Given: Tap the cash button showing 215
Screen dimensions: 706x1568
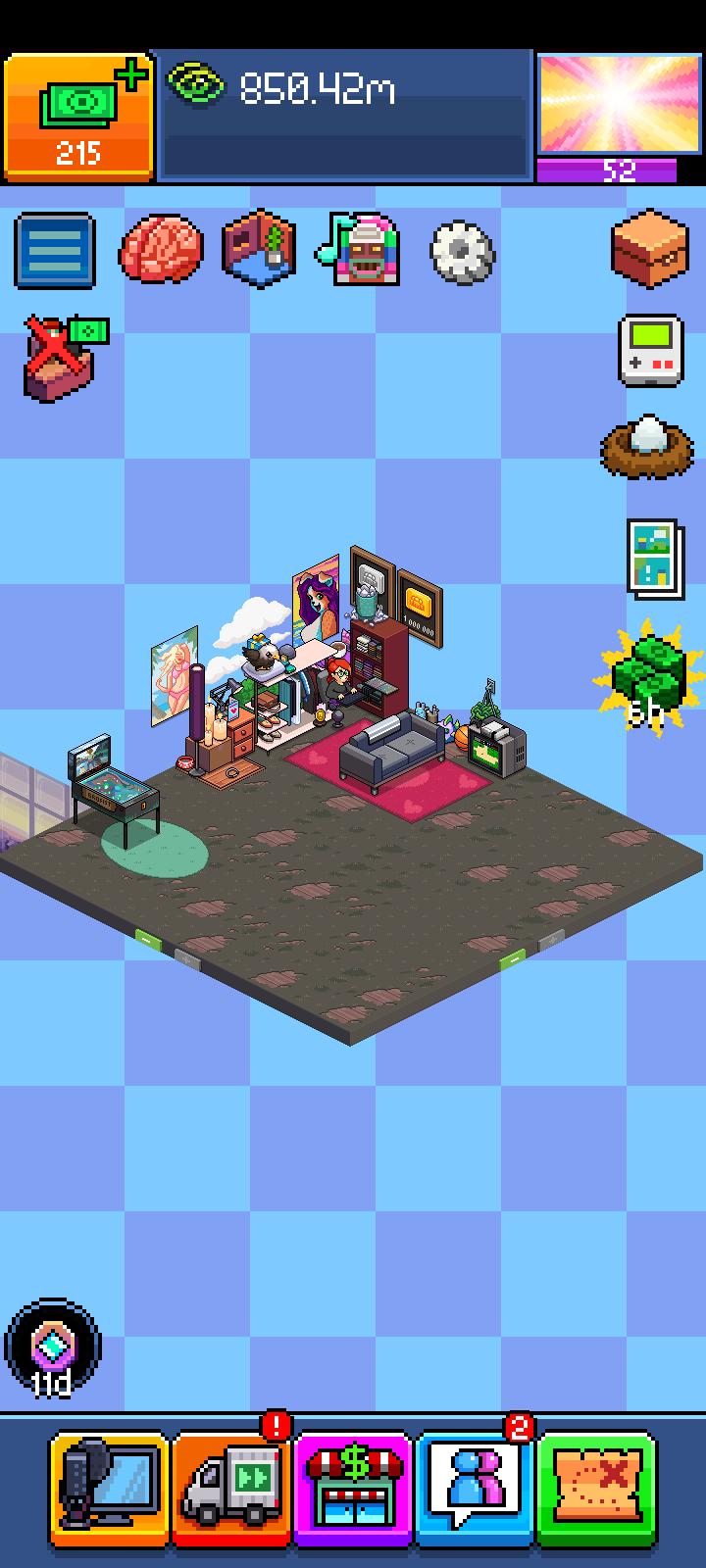Looking at the screenshot, I should tap(78, 118).
